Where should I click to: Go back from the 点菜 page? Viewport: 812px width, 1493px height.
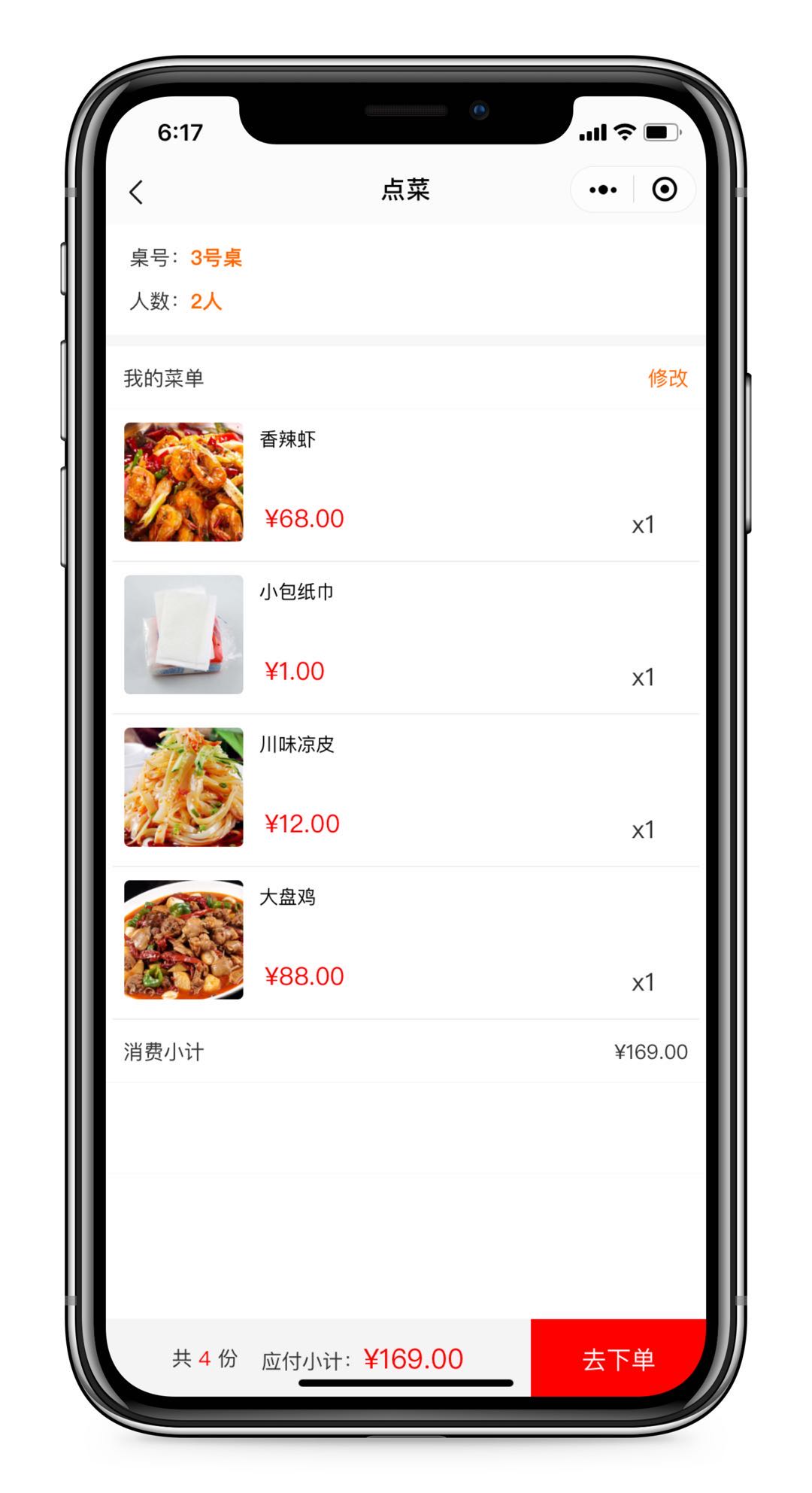(x=136, y=193)
